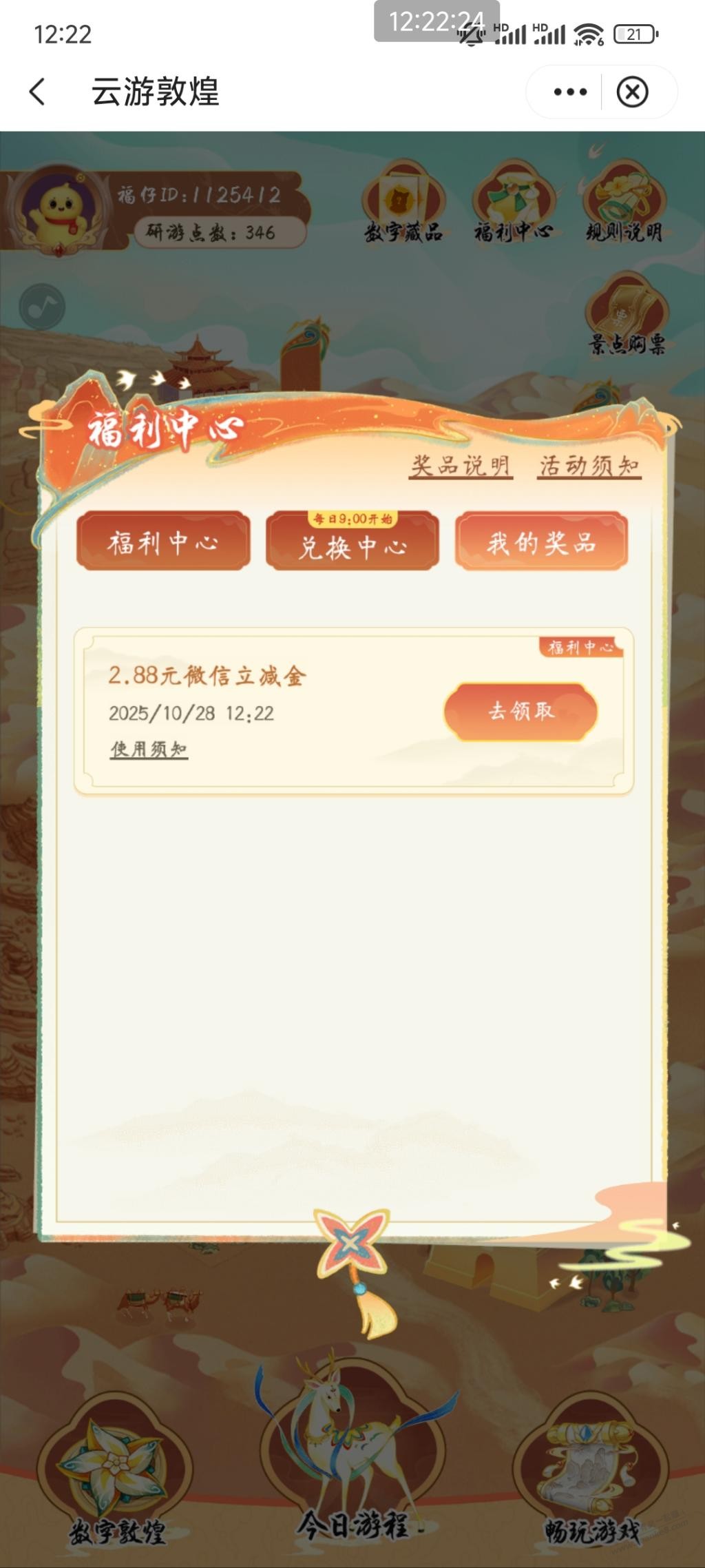Close the 云游敦煌 mini program
Viewport: 705px width, 1568px height.
632,92
